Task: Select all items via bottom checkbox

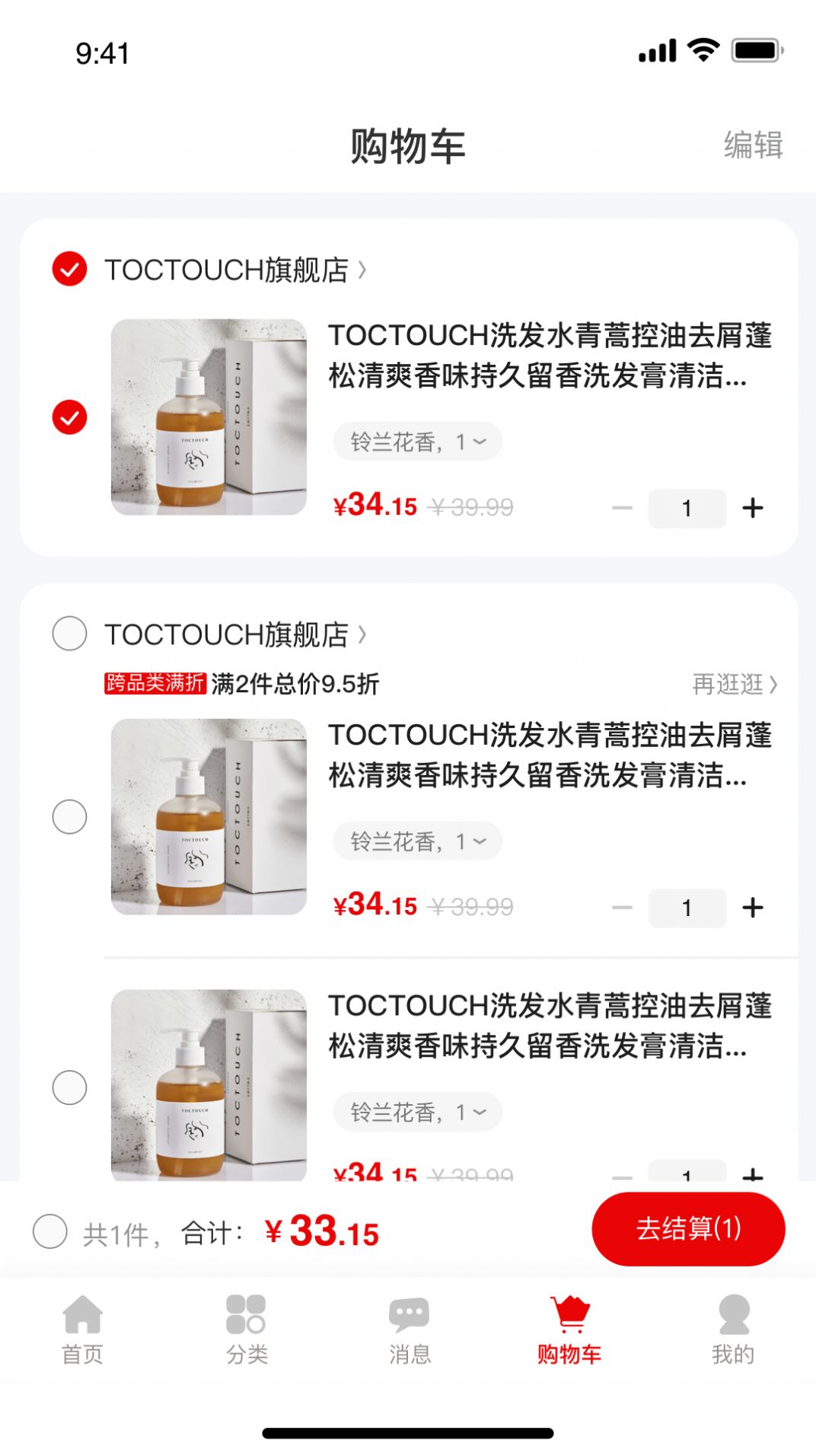Action: pyautogui.click(x=51, y=1228)
